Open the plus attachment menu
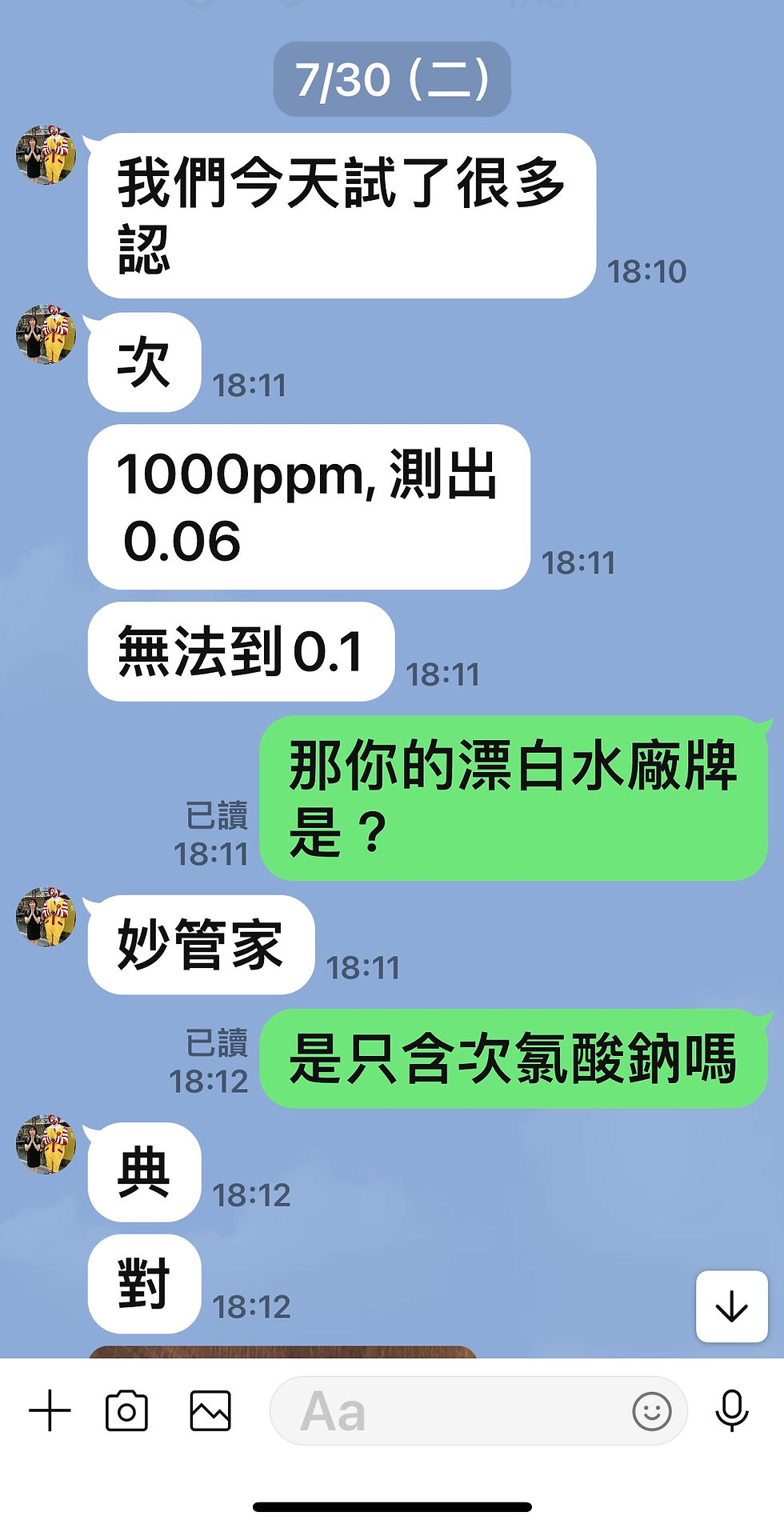Screen dimensions: 784x1528 coord(50,1410)
